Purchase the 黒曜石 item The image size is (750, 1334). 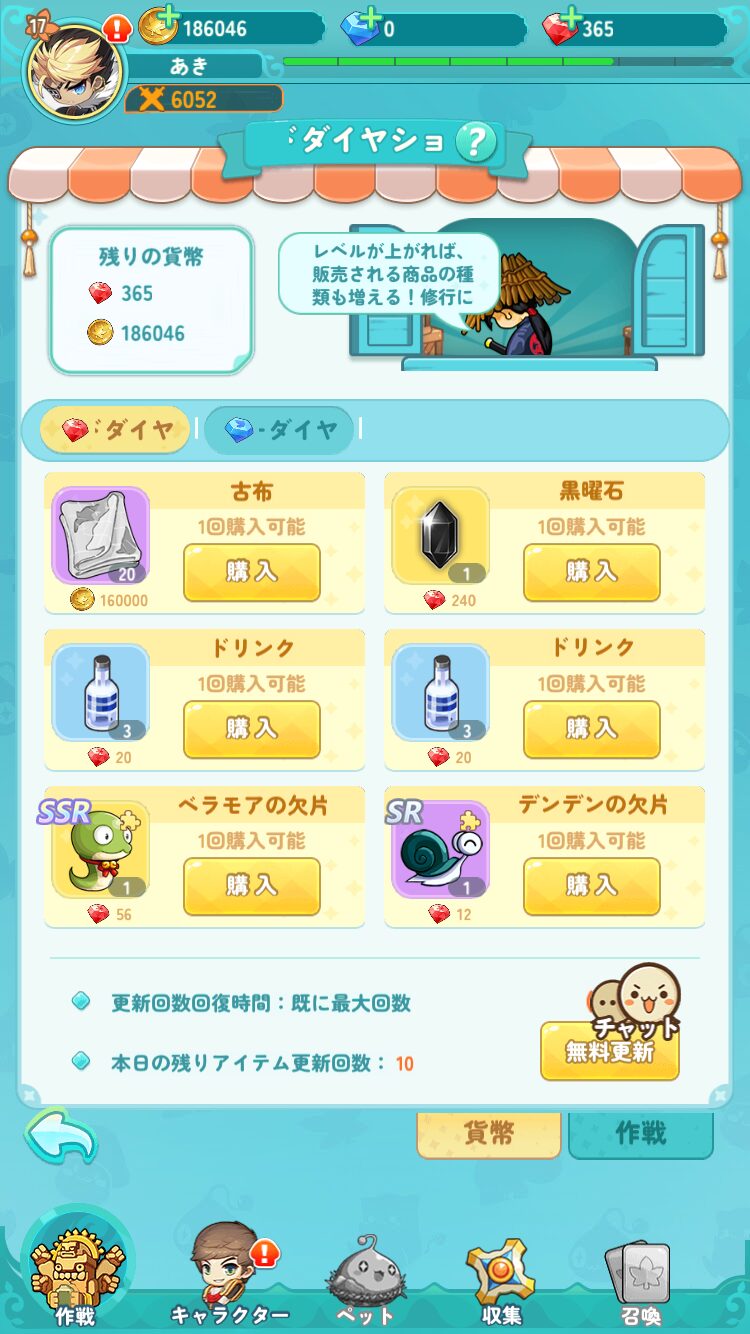591,572
